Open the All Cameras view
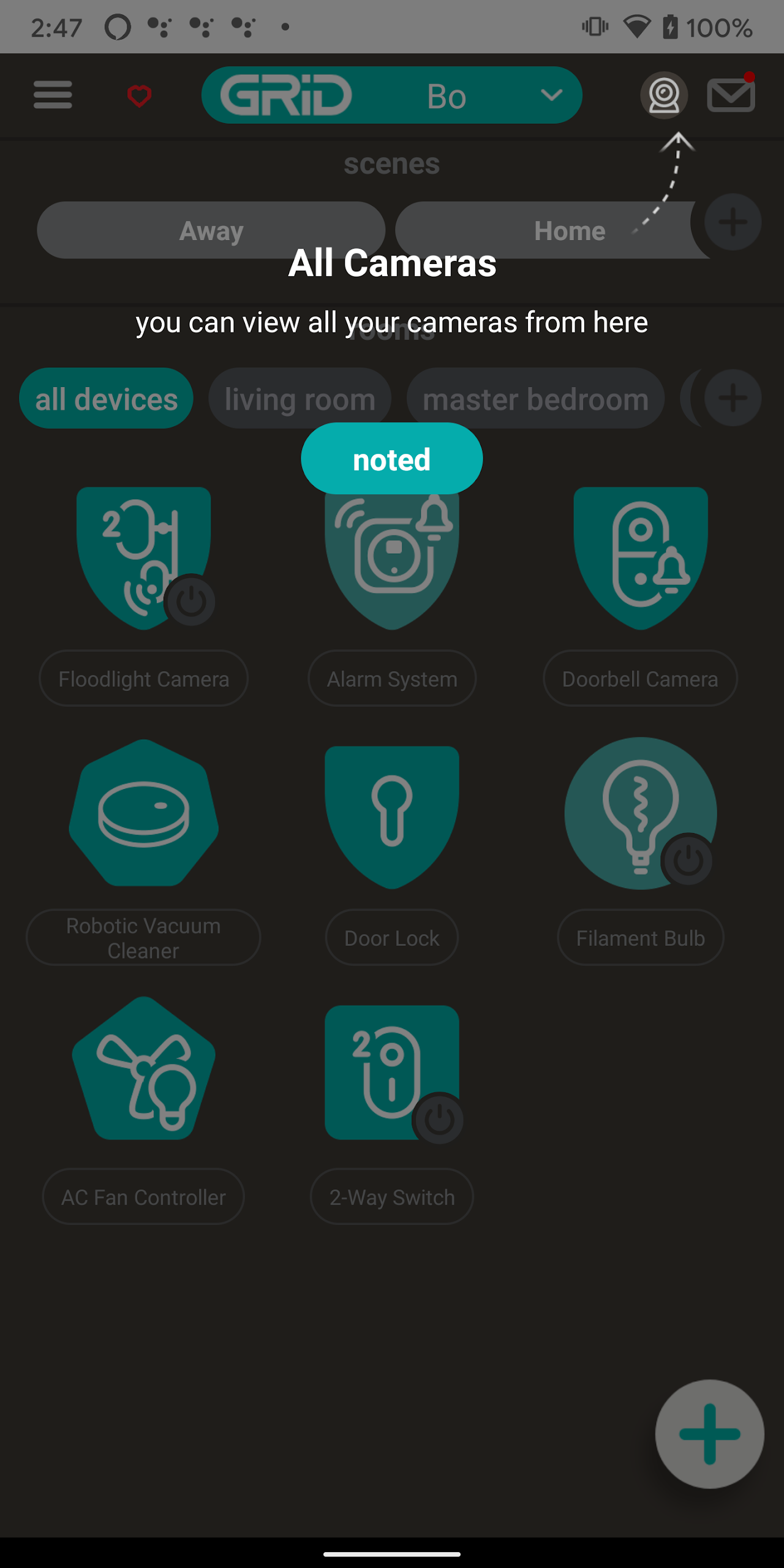Image resolution: width=784 pixels, height=1568 pixels. click(x=664, y=95)
